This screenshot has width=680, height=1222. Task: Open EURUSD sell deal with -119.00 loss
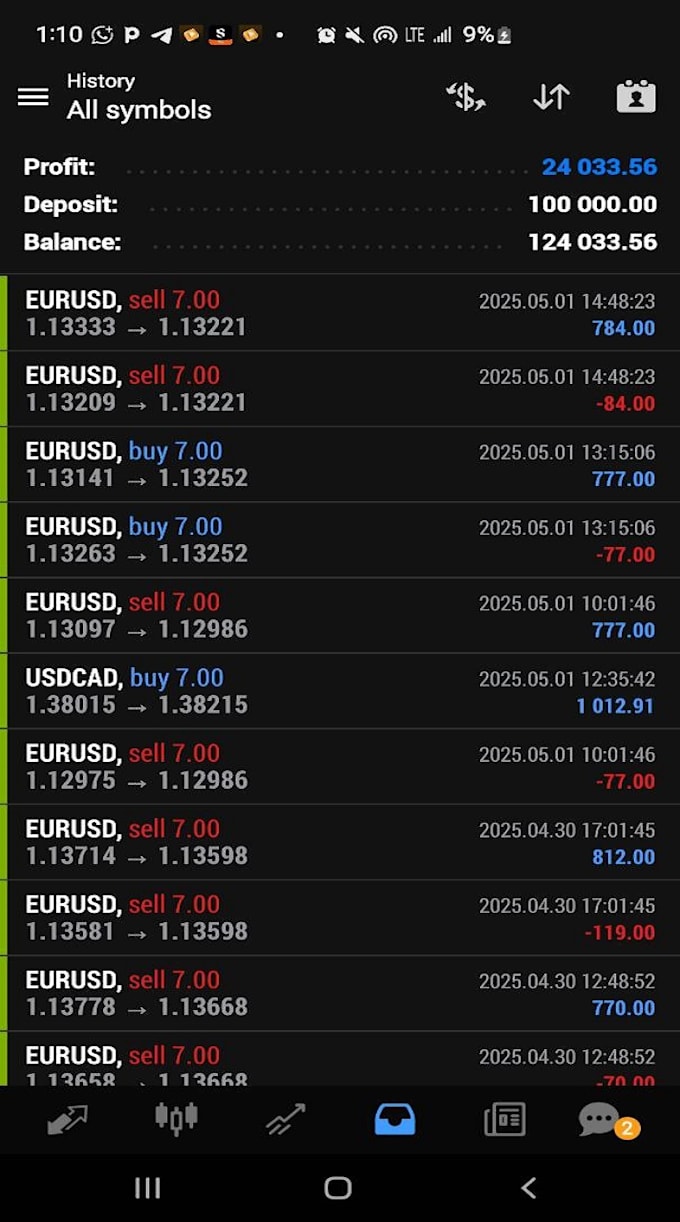pos(340,918)
